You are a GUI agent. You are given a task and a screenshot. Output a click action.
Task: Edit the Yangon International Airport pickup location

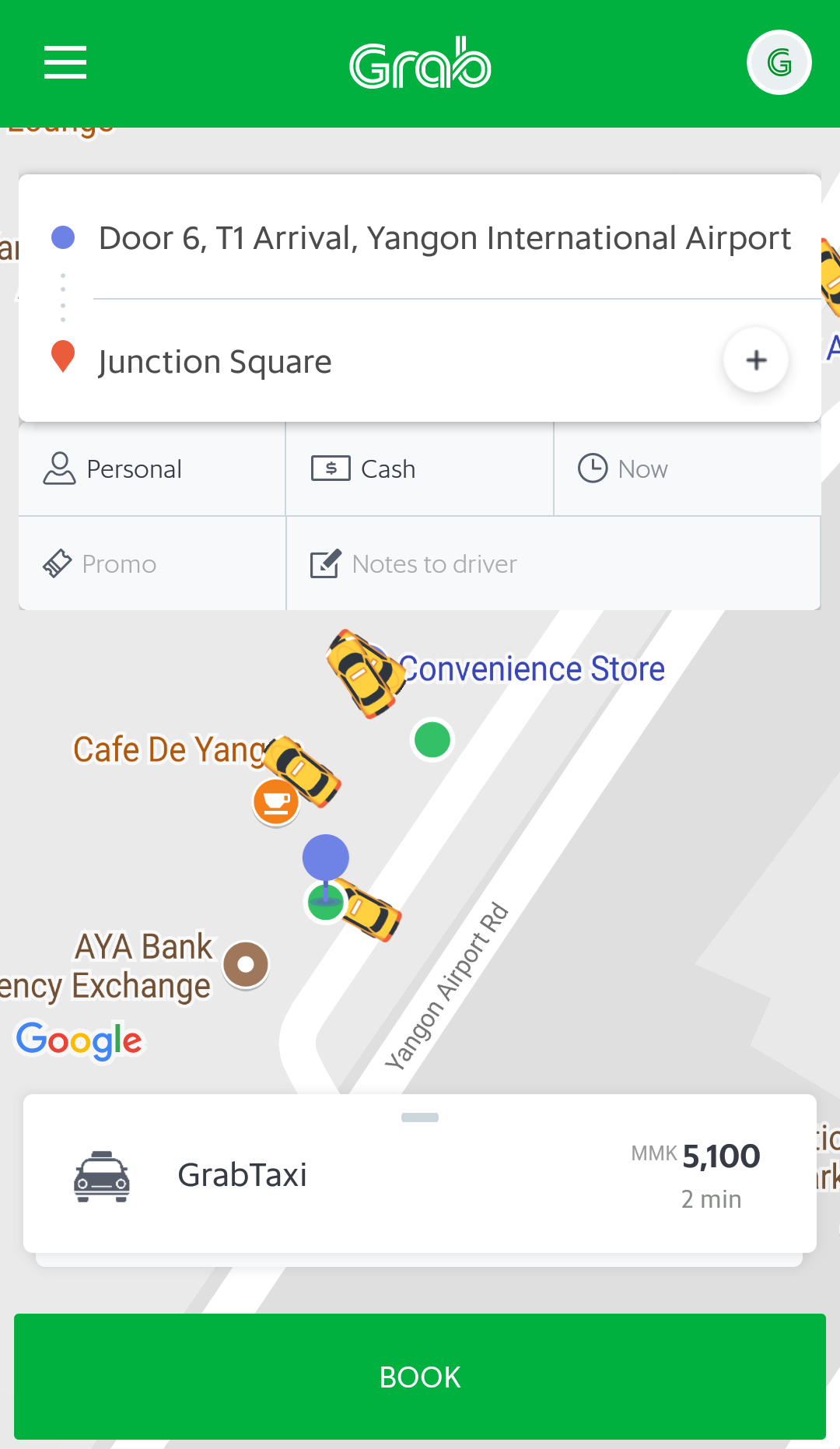pos(444,238)
